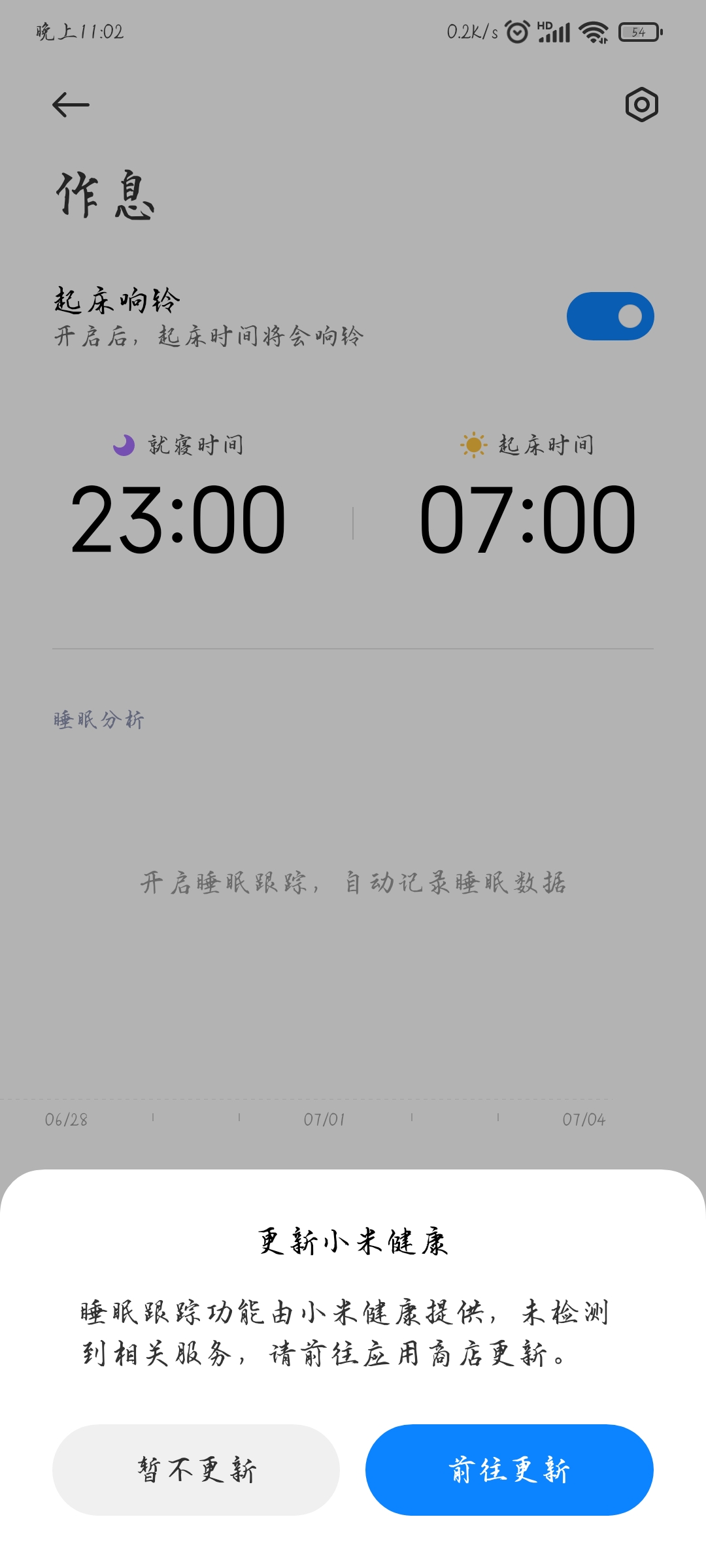The width and height of the screenshot is (706, 1568).
Task: Open the settings hexagon icon
Action: tap(641, 105)
